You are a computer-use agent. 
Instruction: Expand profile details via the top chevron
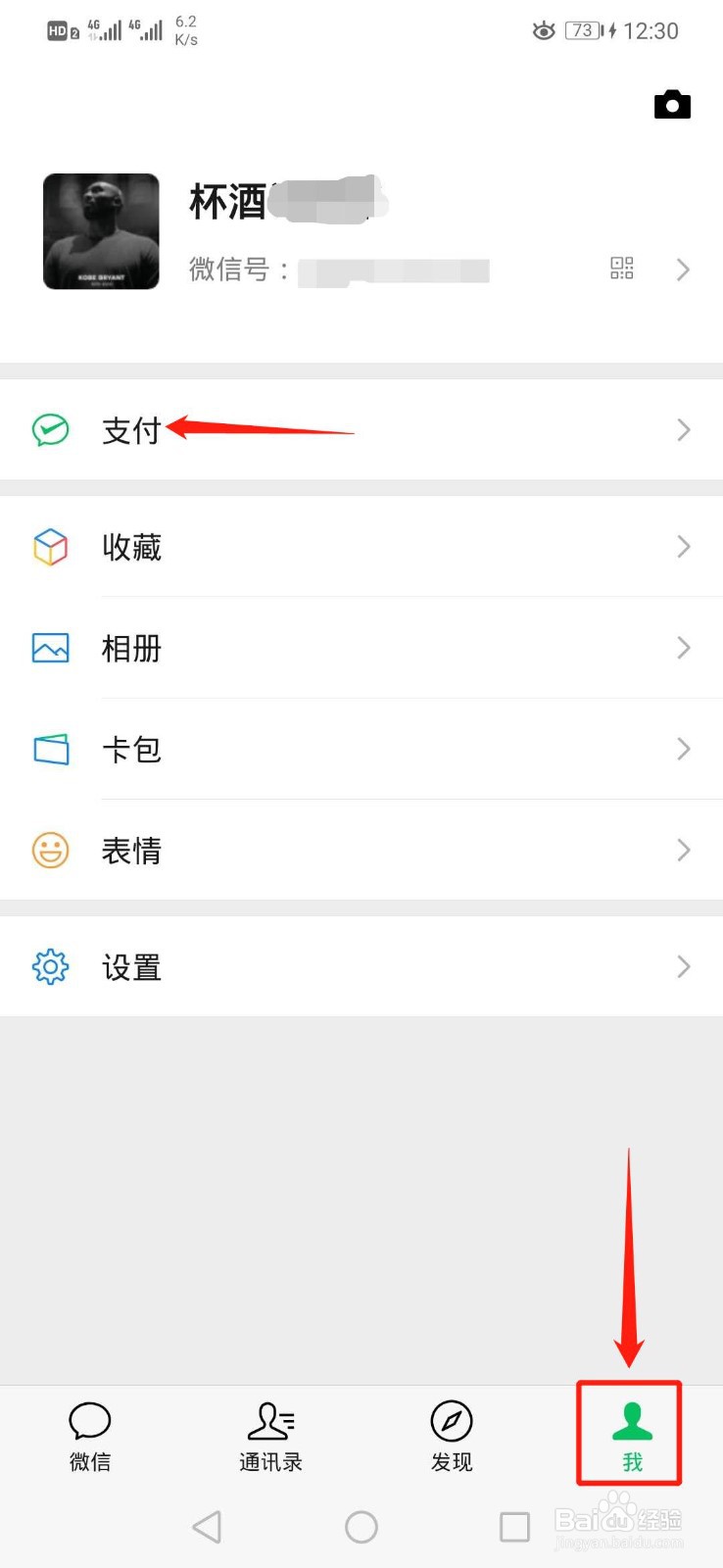pyautogui.click(x=683, y=269)
